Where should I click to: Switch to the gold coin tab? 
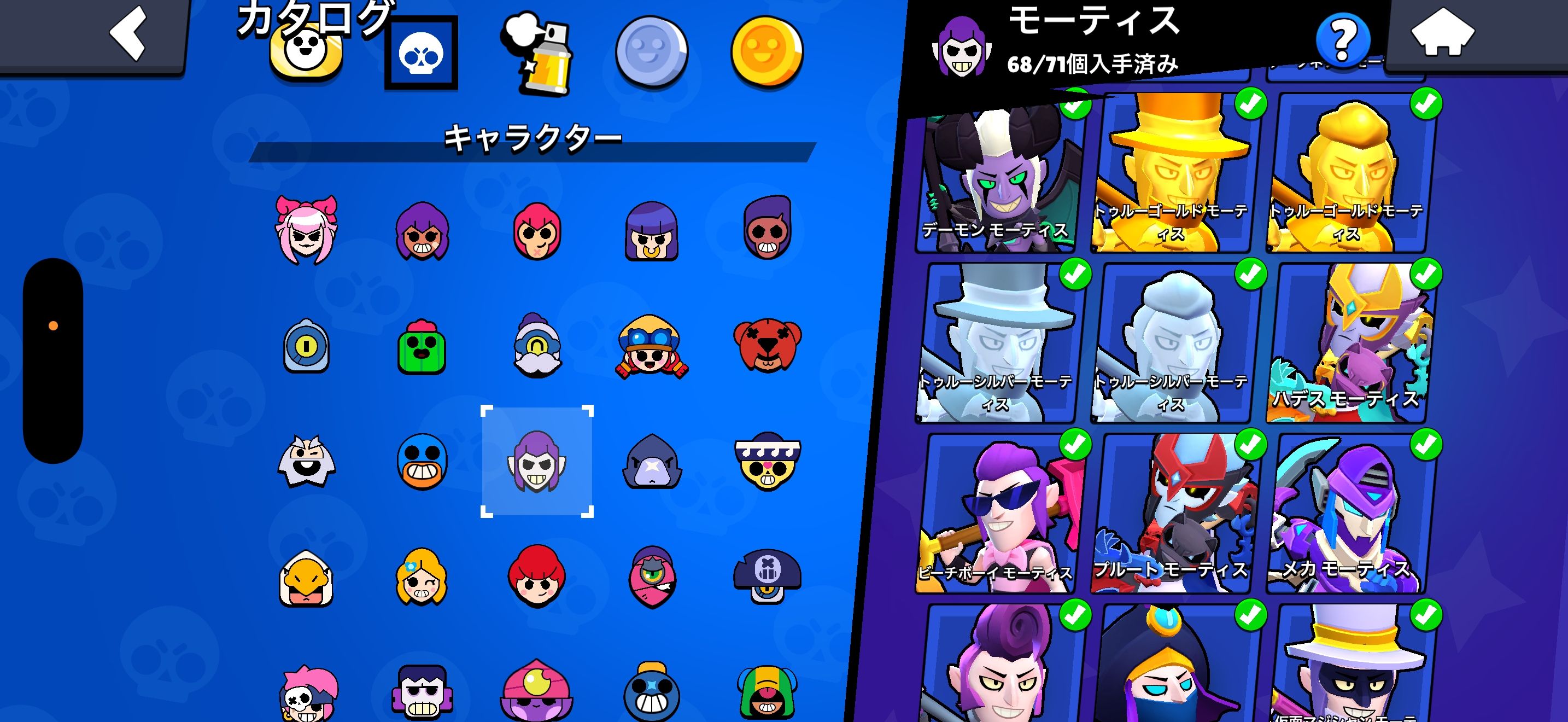(767, 53)
